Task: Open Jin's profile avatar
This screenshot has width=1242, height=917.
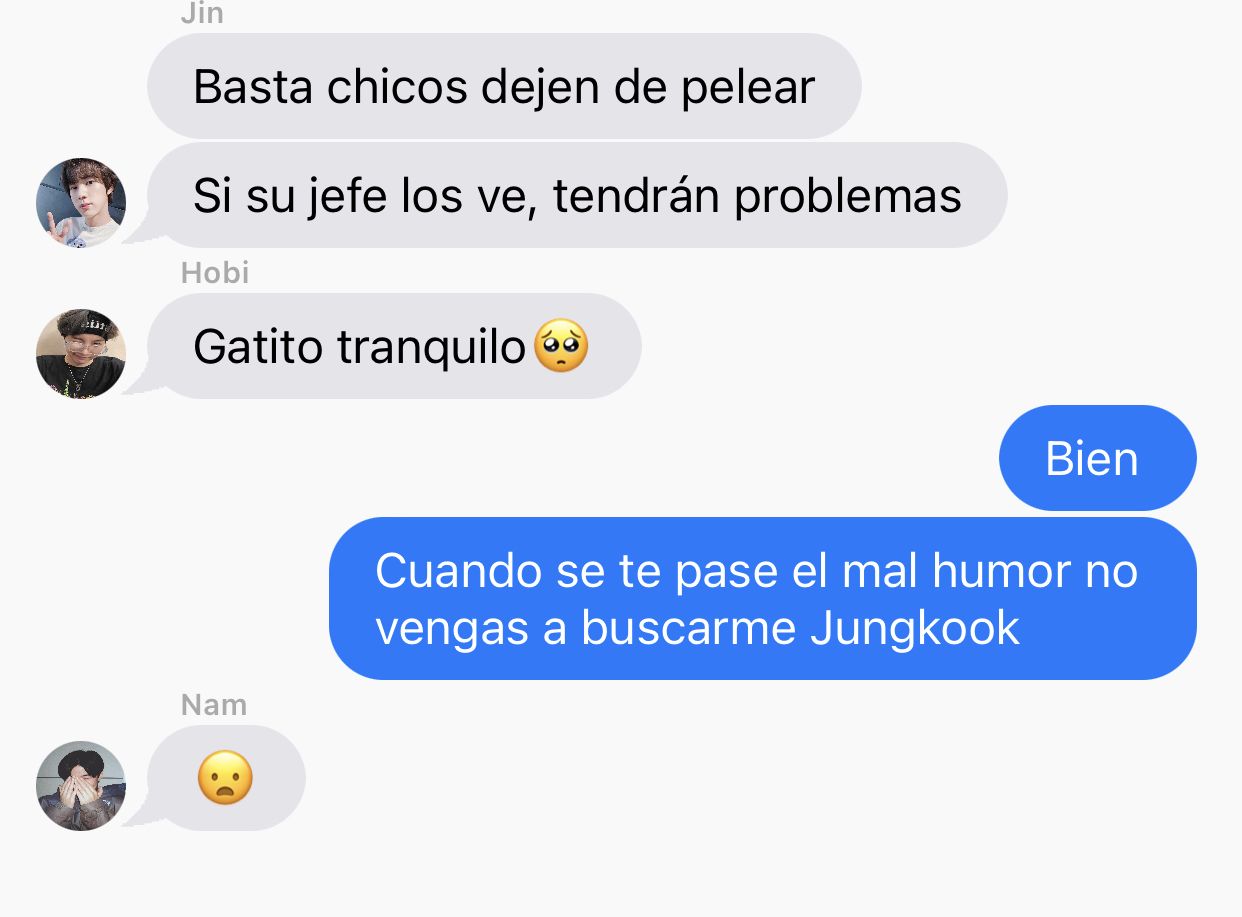Action: pyautogui.click(x=81, y=202)
